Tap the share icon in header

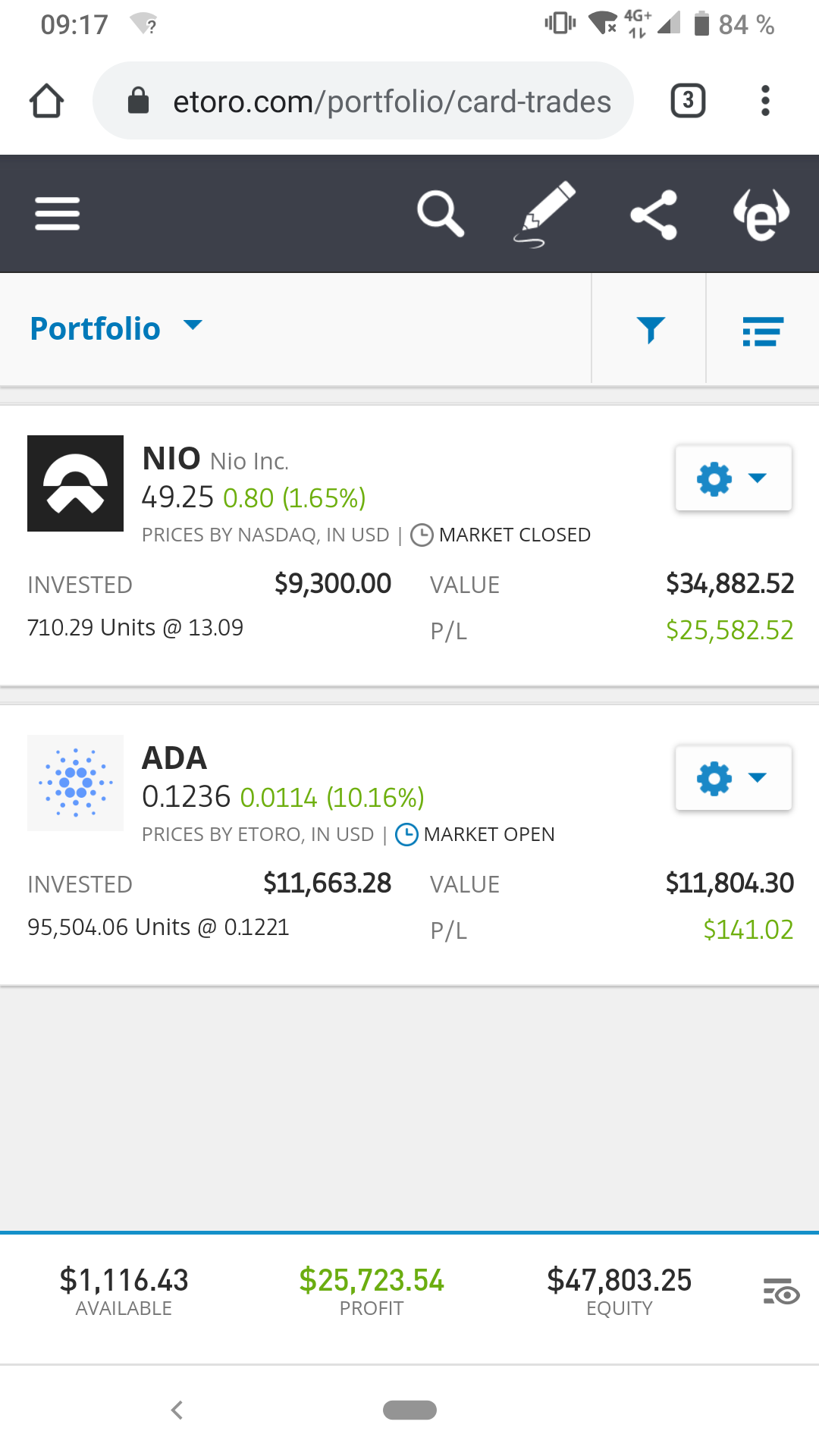pyautogui.click(x=654, y=215)
